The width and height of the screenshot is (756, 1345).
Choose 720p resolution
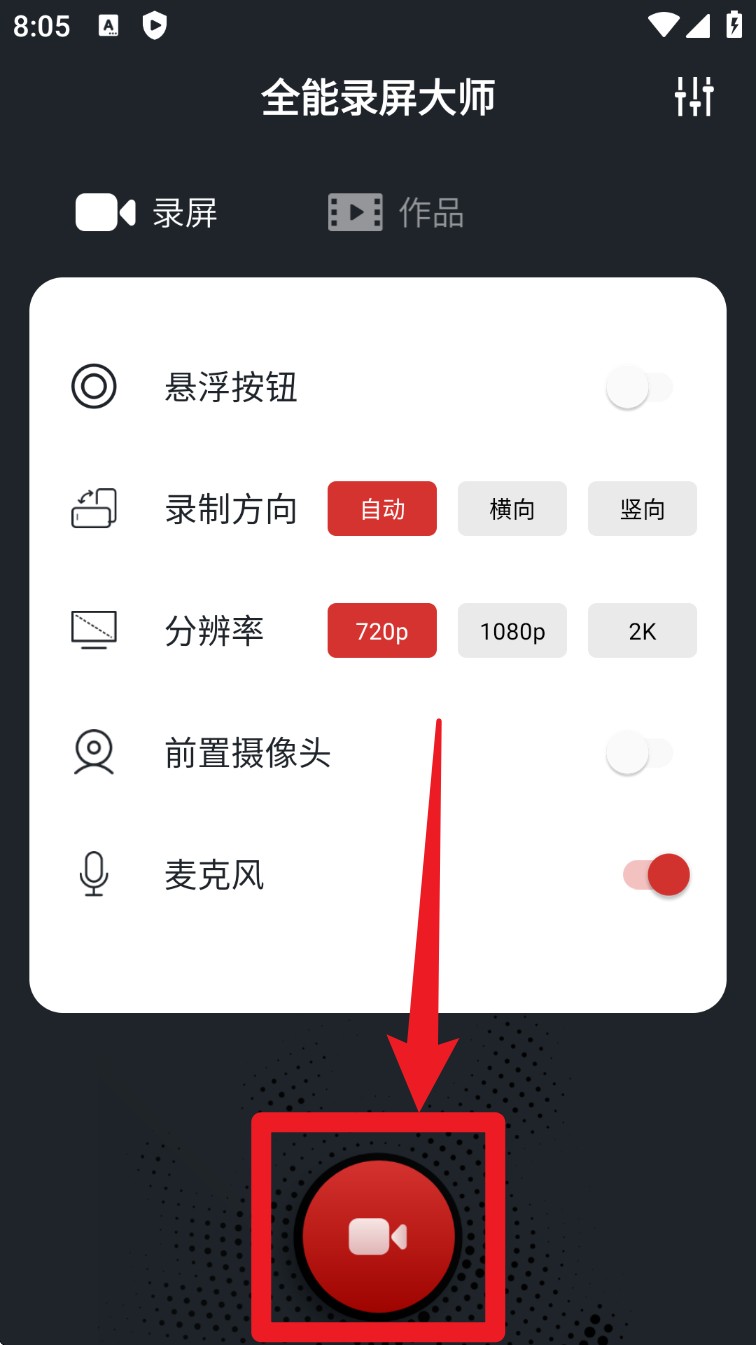tap(382, 631)
